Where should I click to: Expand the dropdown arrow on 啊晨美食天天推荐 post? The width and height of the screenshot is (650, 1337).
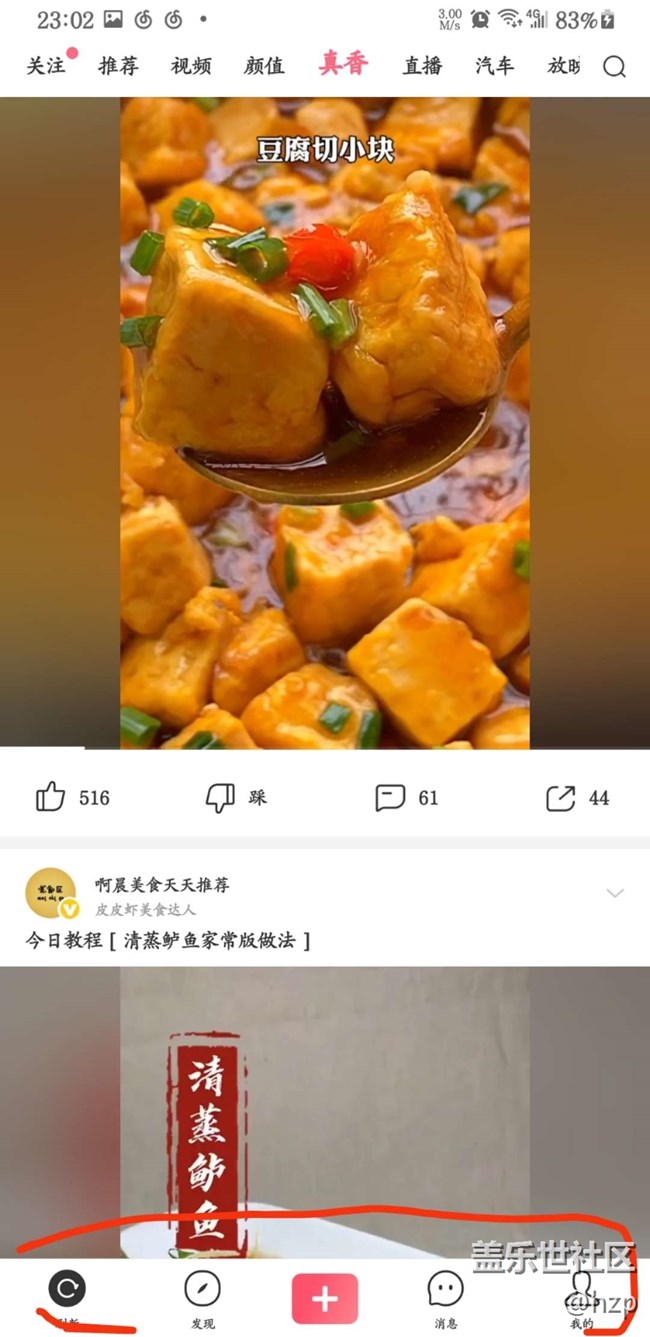coord(615,893)
